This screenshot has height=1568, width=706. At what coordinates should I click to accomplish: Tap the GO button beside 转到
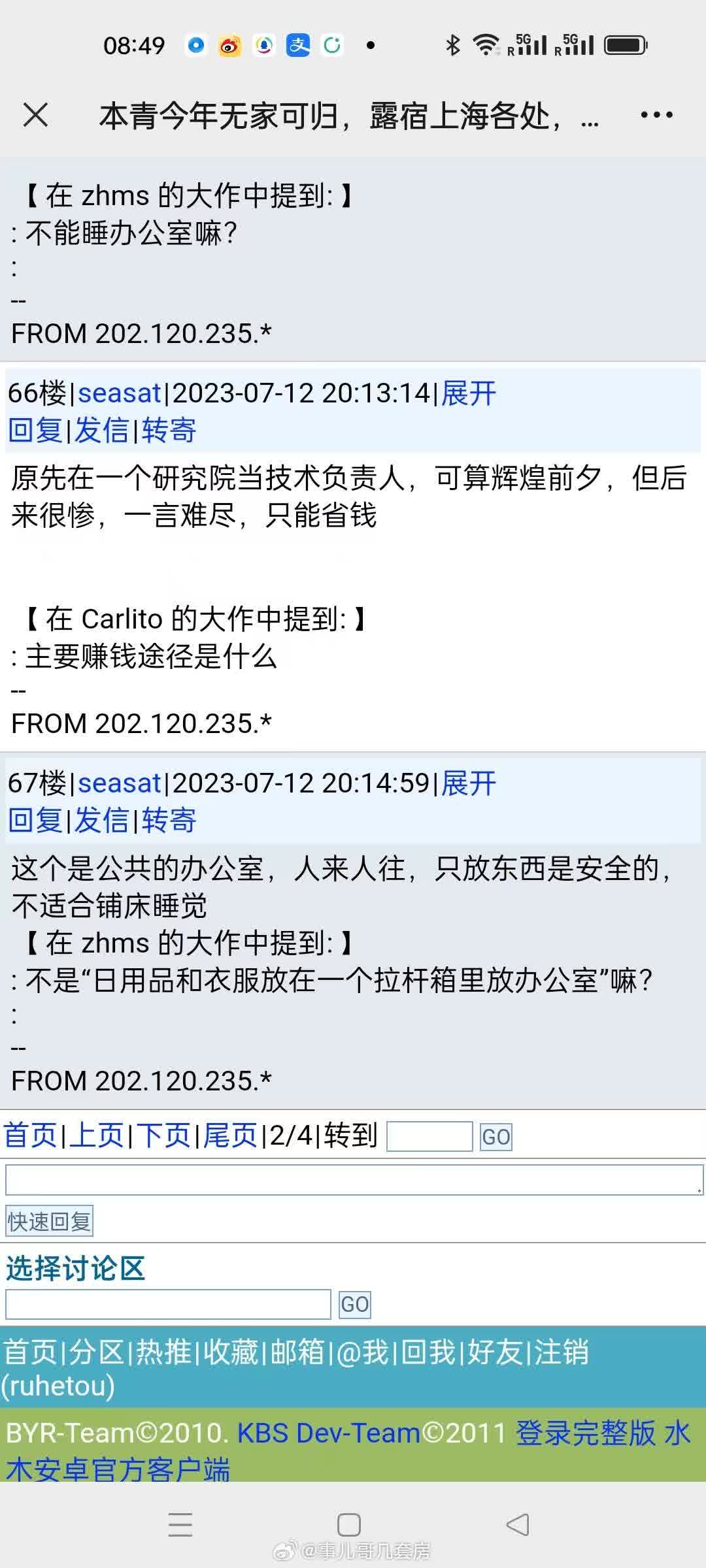(x=496, y=1137)
